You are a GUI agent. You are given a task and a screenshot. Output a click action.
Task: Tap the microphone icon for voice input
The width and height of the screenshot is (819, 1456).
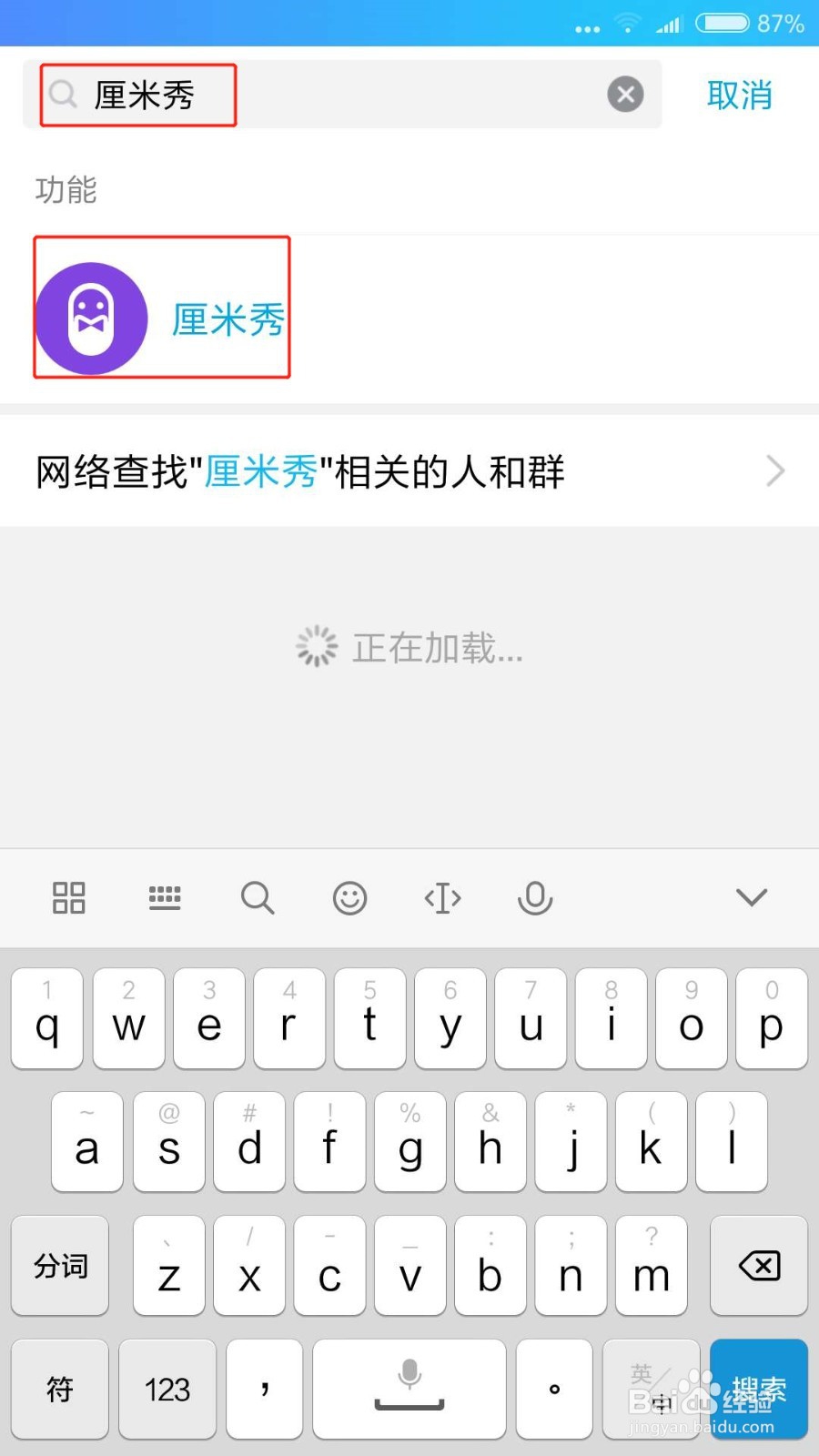tap(534, 898)
